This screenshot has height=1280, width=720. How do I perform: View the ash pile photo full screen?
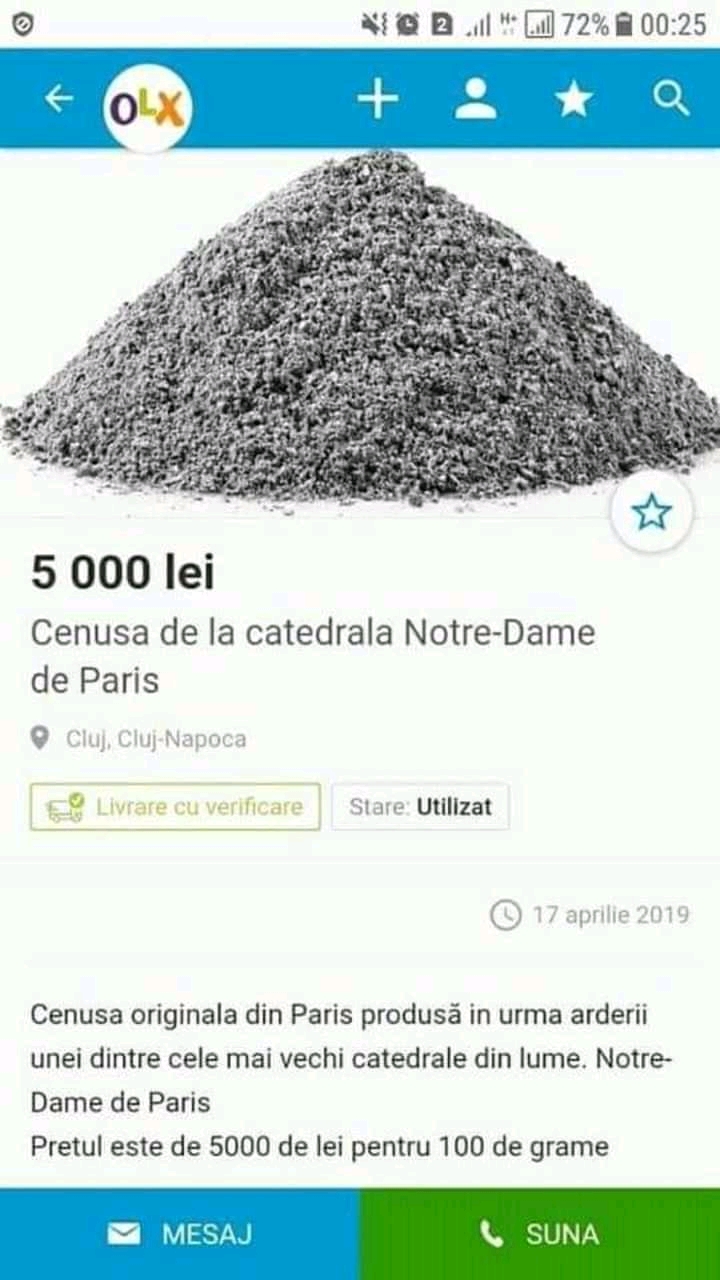(360, 330)
